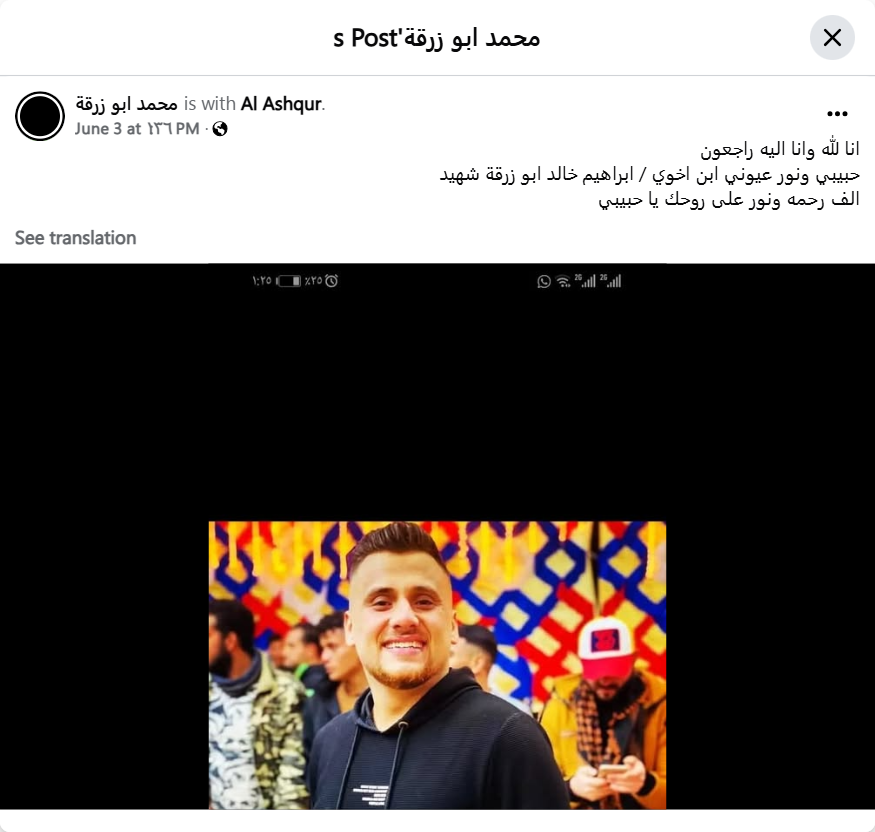Open محمد ابو زرقة's profile picture

point(40,116)
